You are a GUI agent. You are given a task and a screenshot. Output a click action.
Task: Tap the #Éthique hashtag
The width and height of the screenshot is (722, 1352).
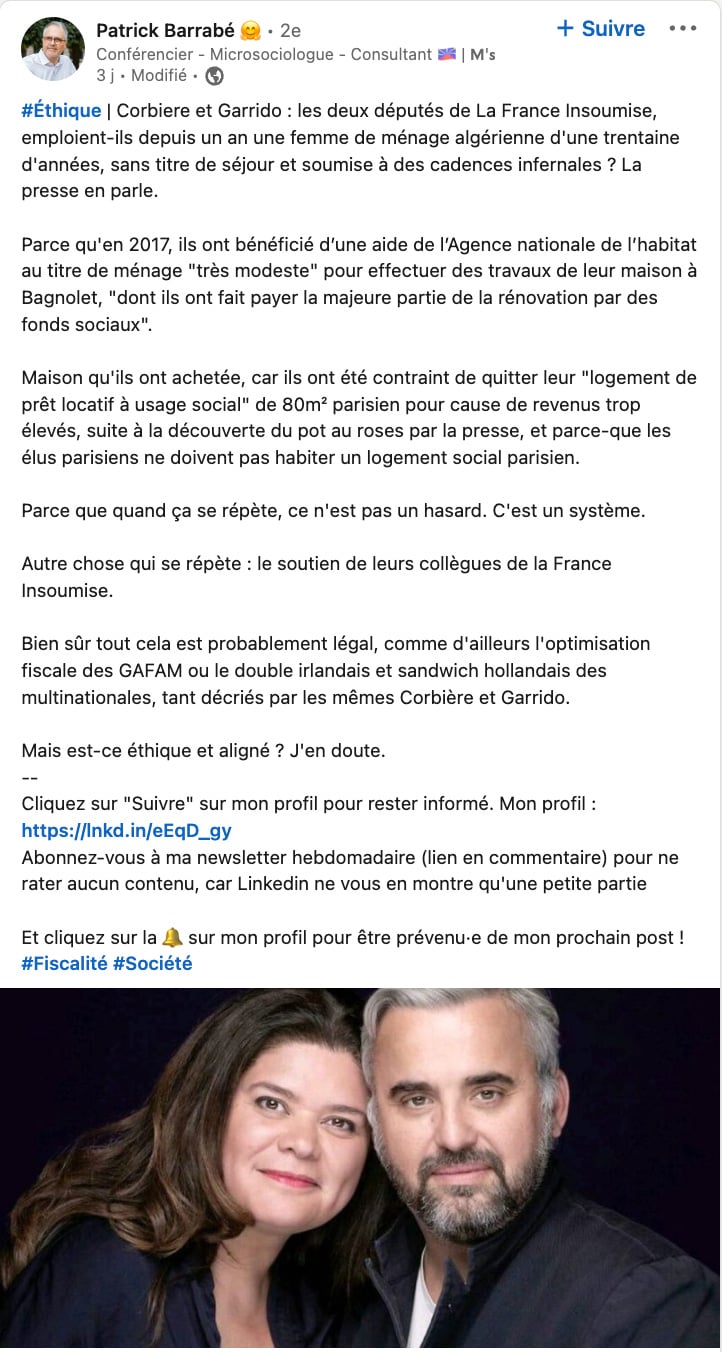[61, 111]
